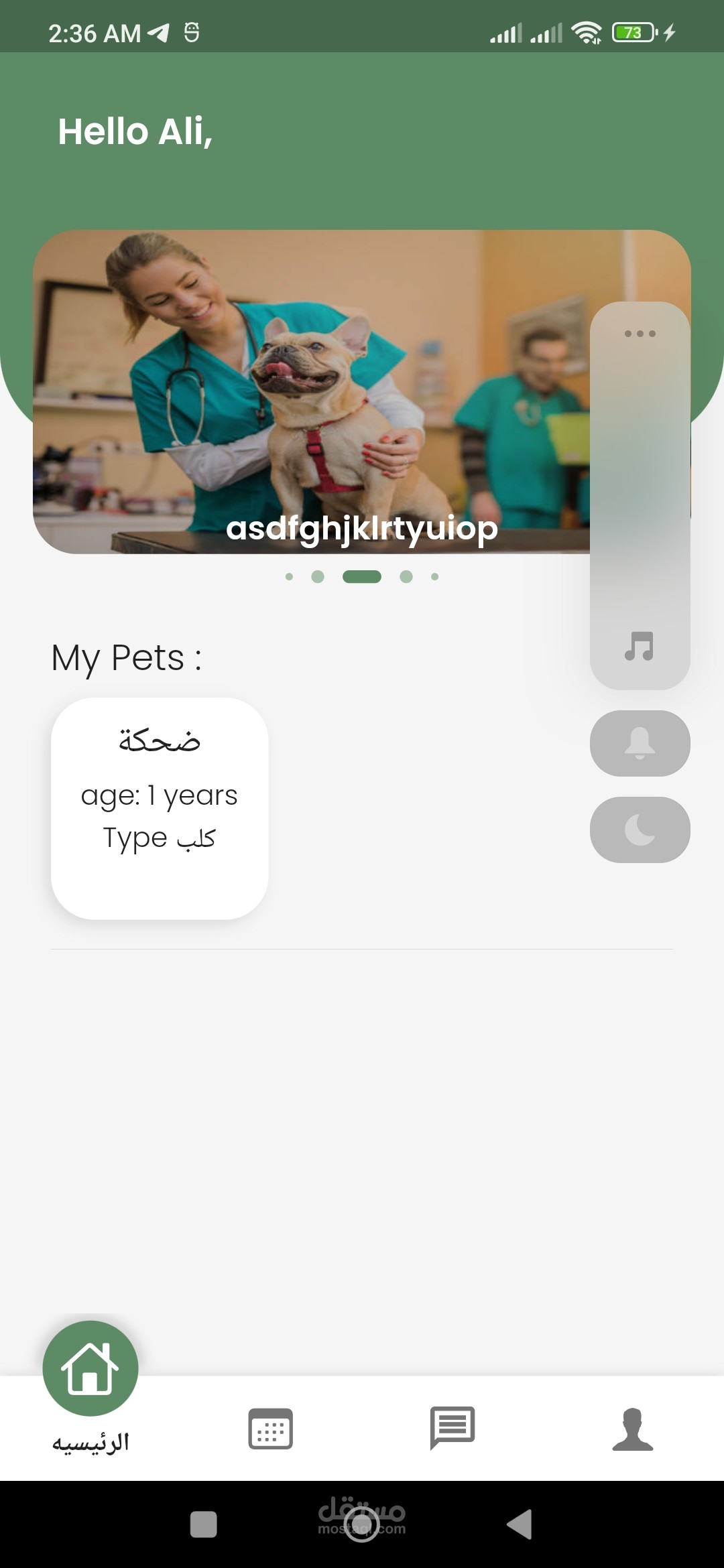Enable the moon do-not-disturb button
This screenshot has width=724, height=1568.
click(x=640, y=830)
